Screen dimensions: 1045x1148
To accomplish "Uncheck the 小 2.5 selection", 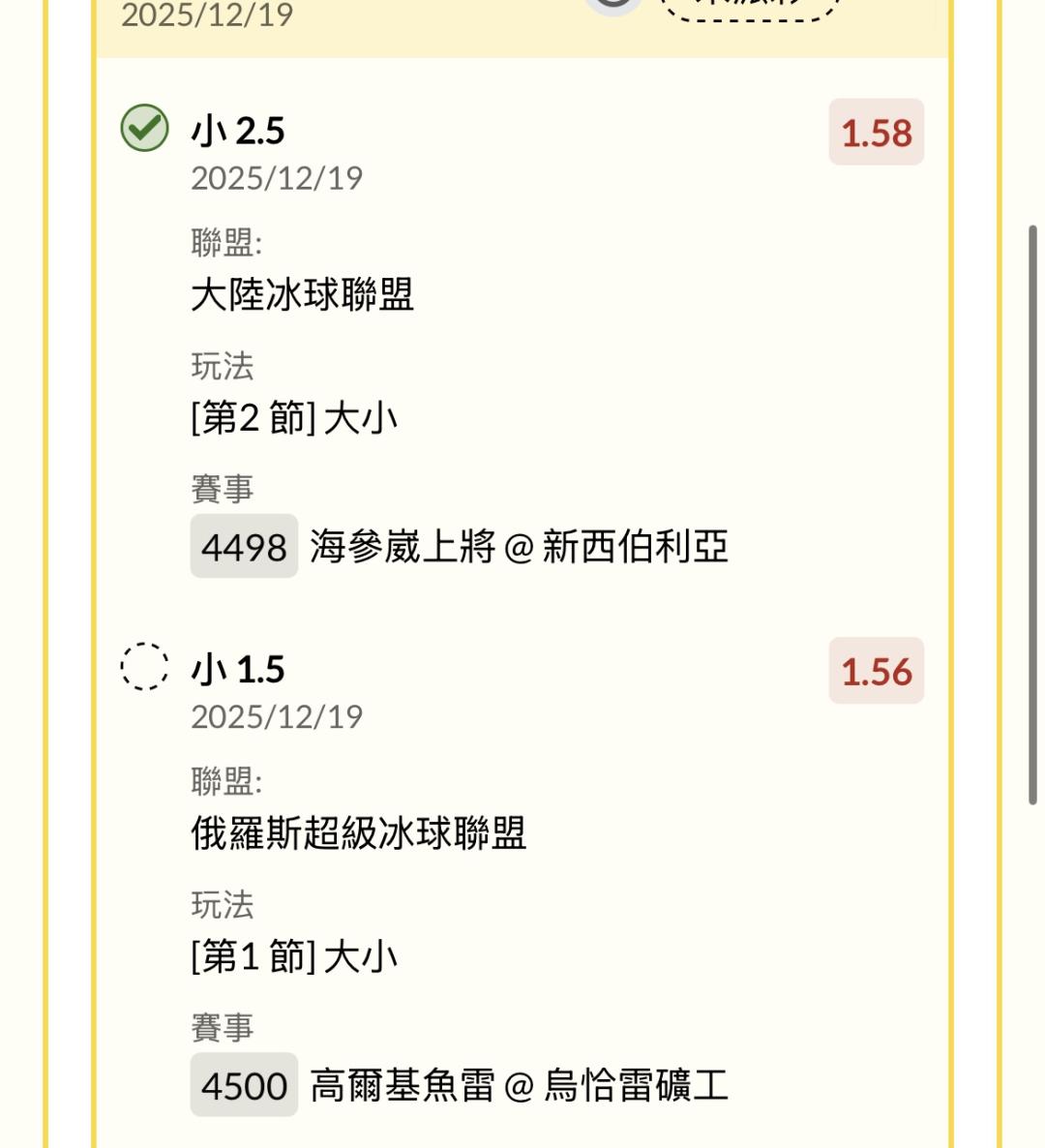I will (145, 129).
